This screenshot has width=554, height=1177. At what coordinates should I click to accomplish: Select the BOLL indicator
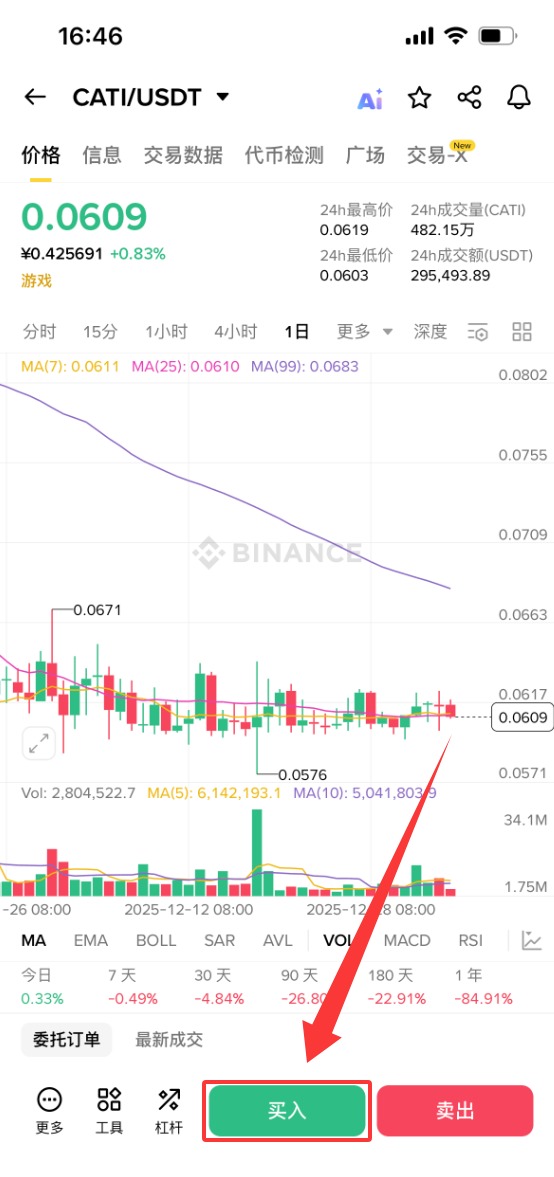pos(156,941)
